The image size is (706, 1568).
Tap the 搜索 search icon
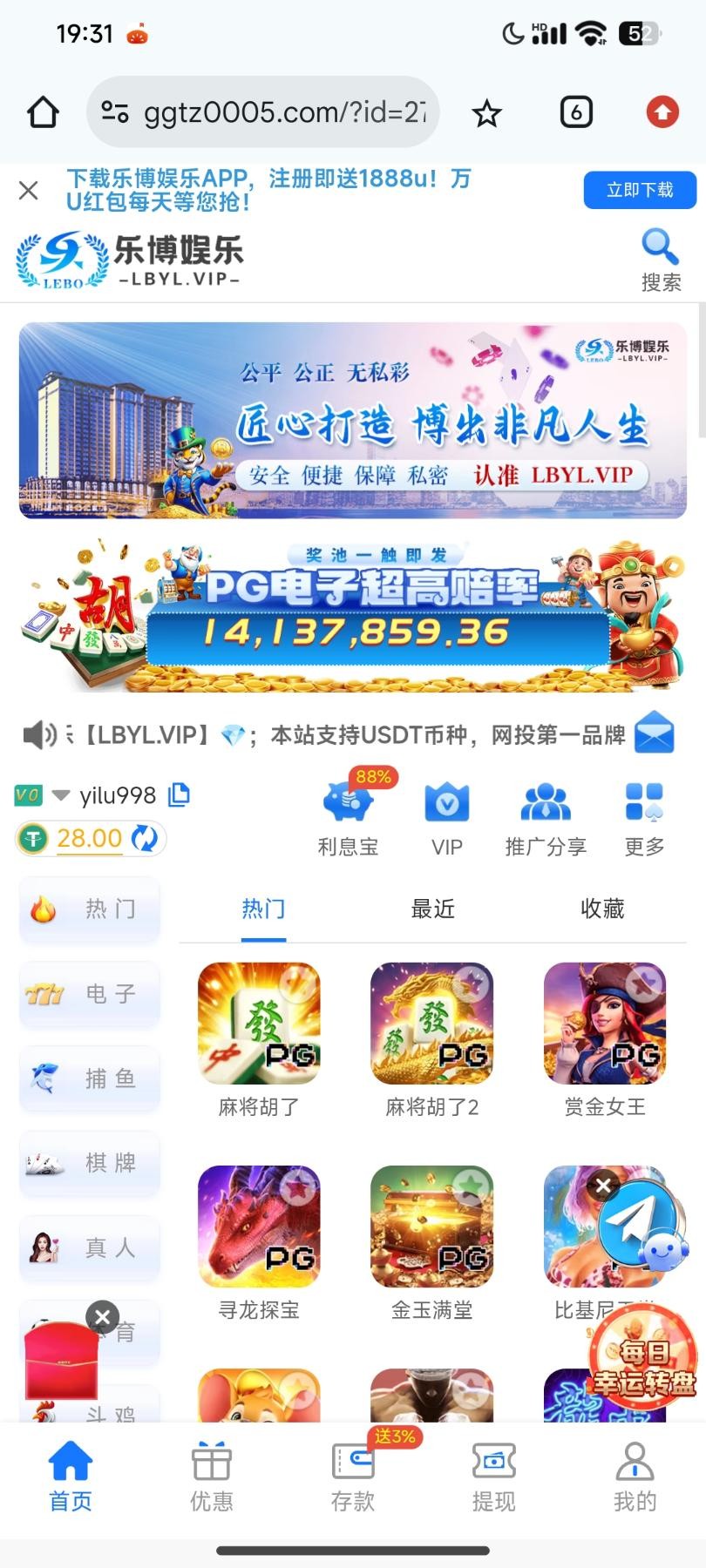click(x=660, y=259)
